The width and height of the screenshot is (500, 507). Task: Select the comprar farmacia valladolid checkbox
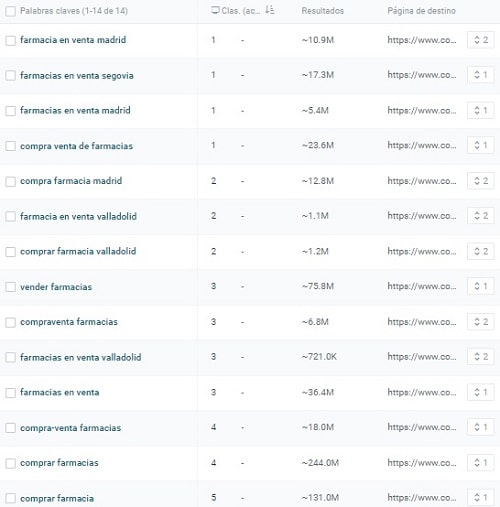(10, 252)
